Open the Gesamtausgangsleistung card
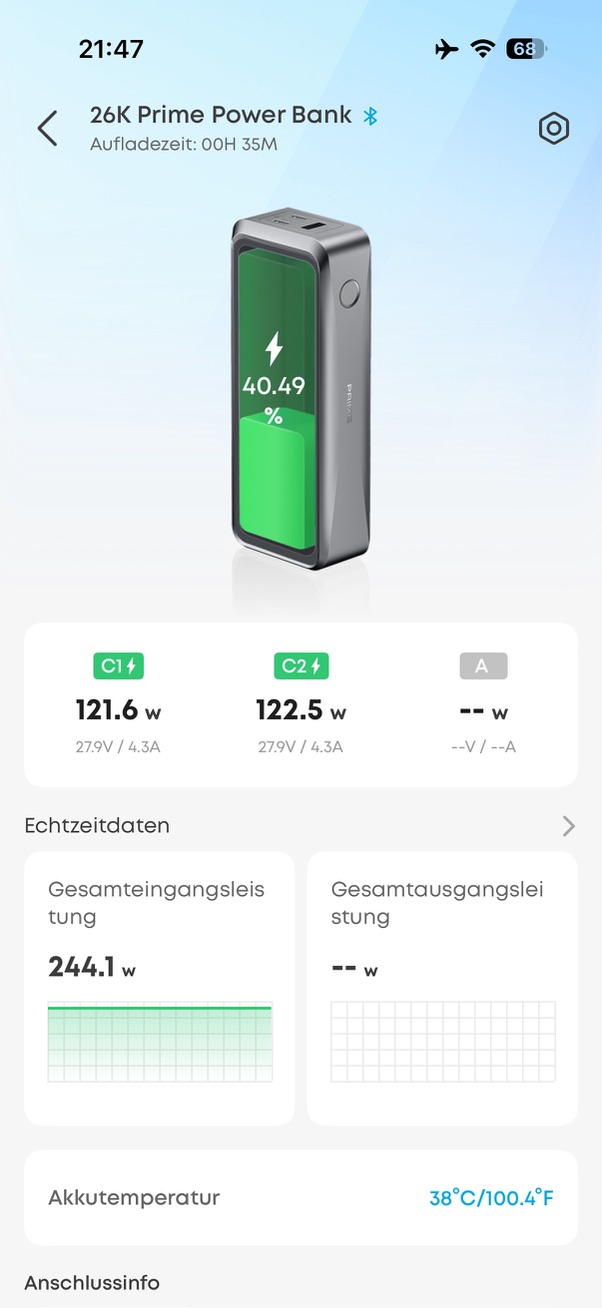The width and height of the screenshot is (602, 1308). [x=442, y=988]
